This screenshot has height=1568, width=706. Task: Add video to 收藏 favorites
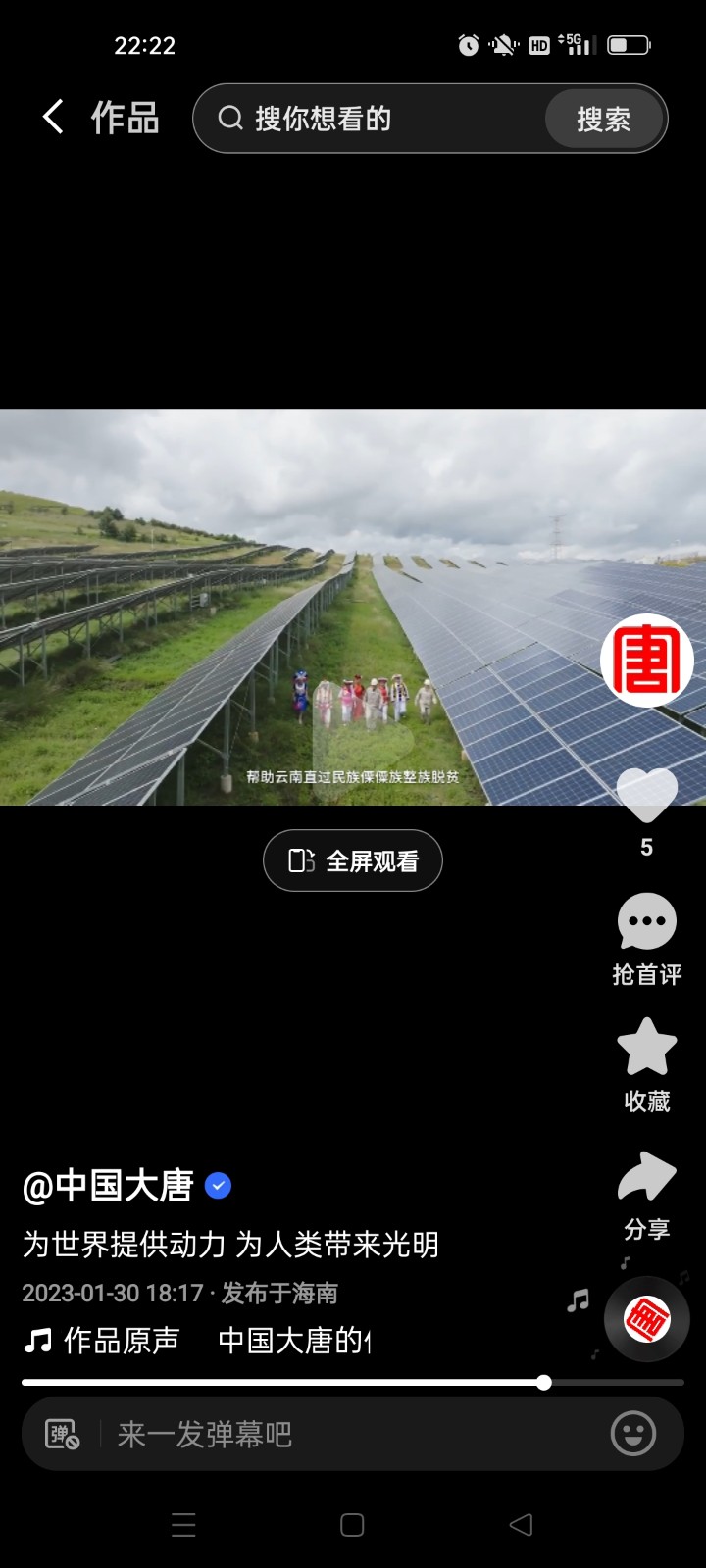coord(646,1064)
